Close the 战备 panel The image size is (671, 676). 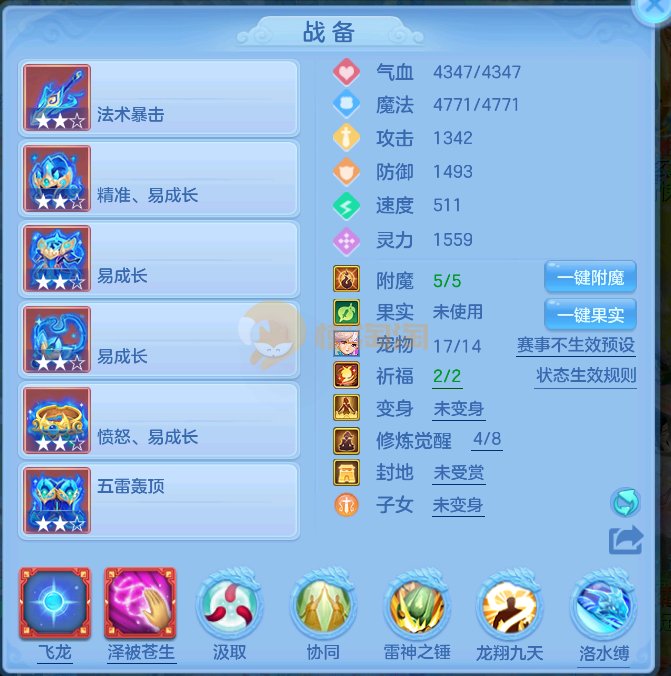pyautogui.click(x=655, y=8)
